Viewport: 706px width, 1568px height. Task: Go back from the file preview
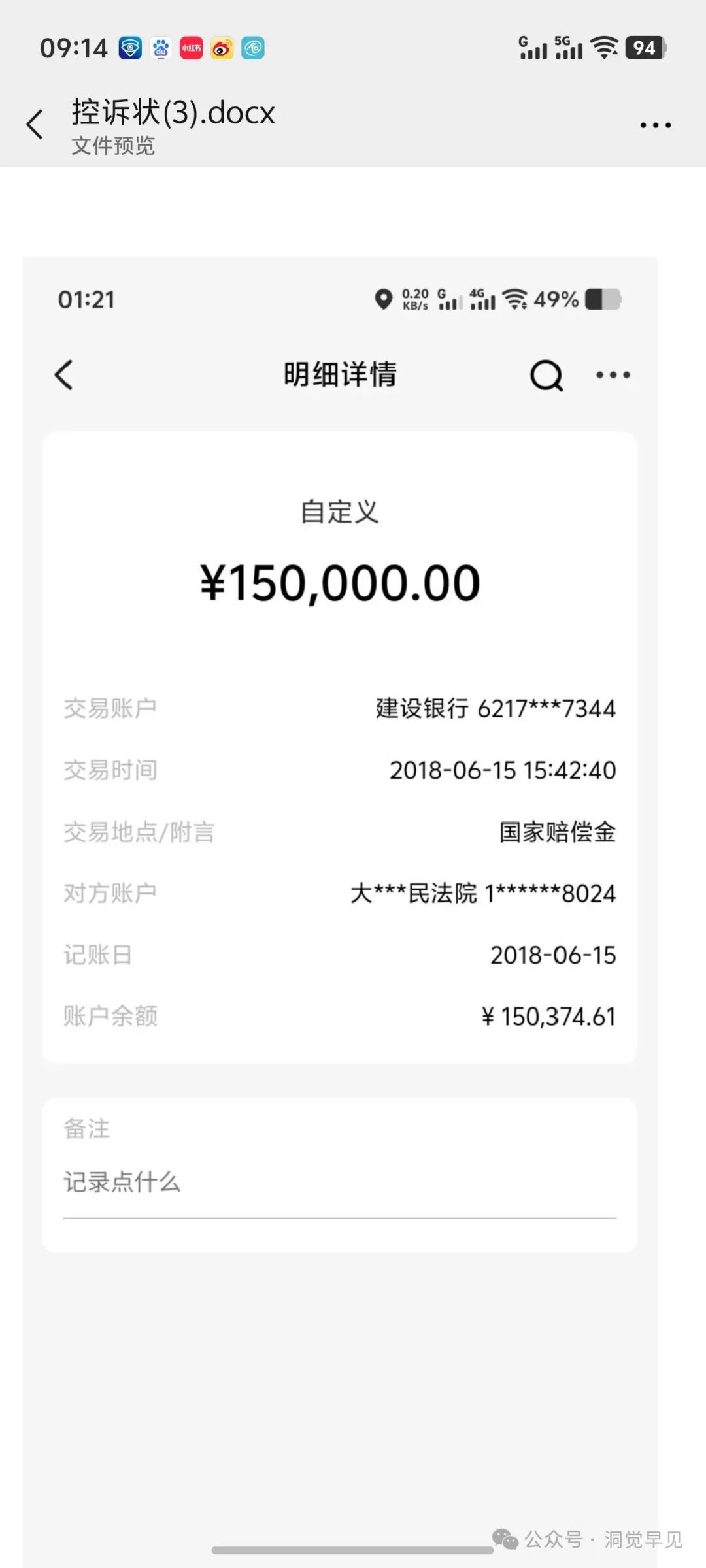click(34, 124)
